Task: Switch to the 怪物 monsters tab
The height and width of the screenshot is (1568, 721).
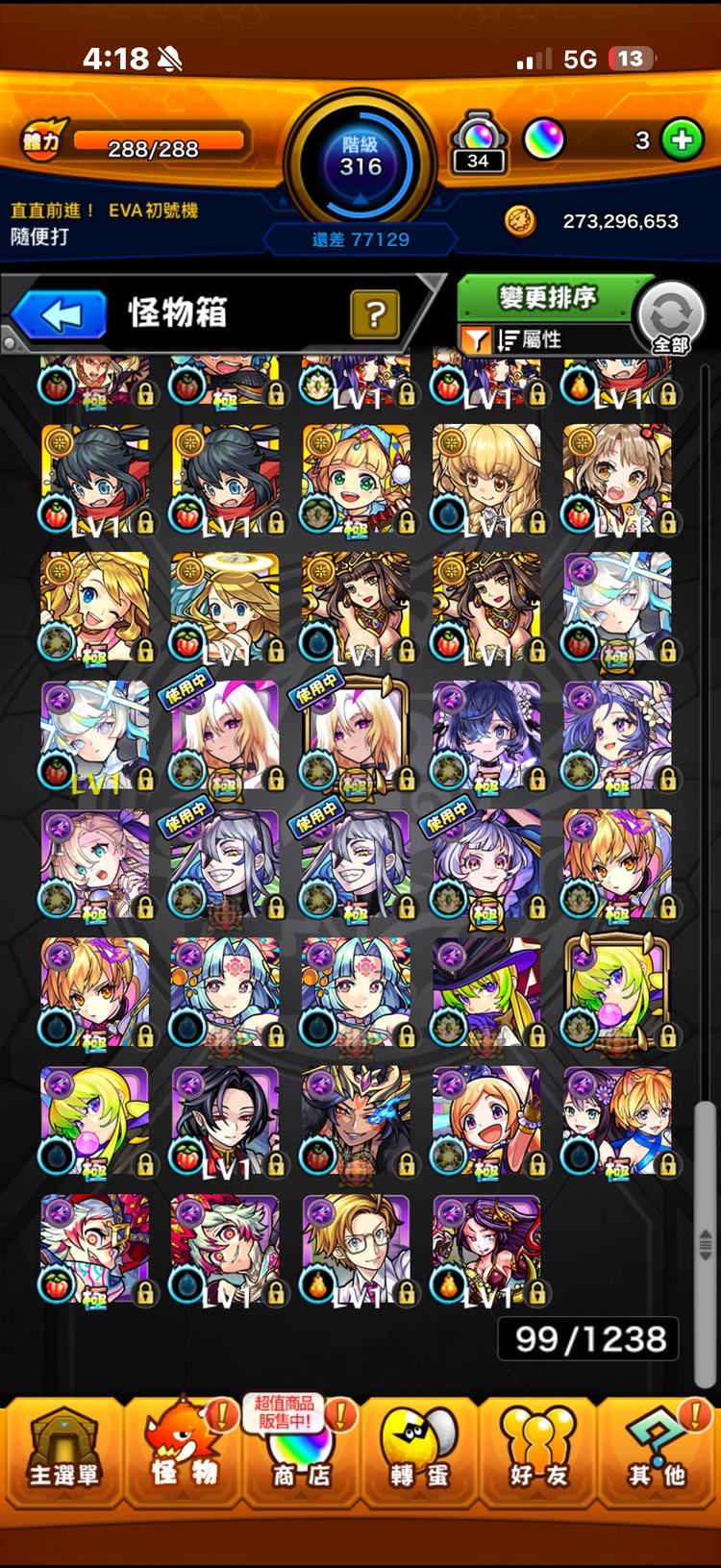Action: tap(183, 1454)
